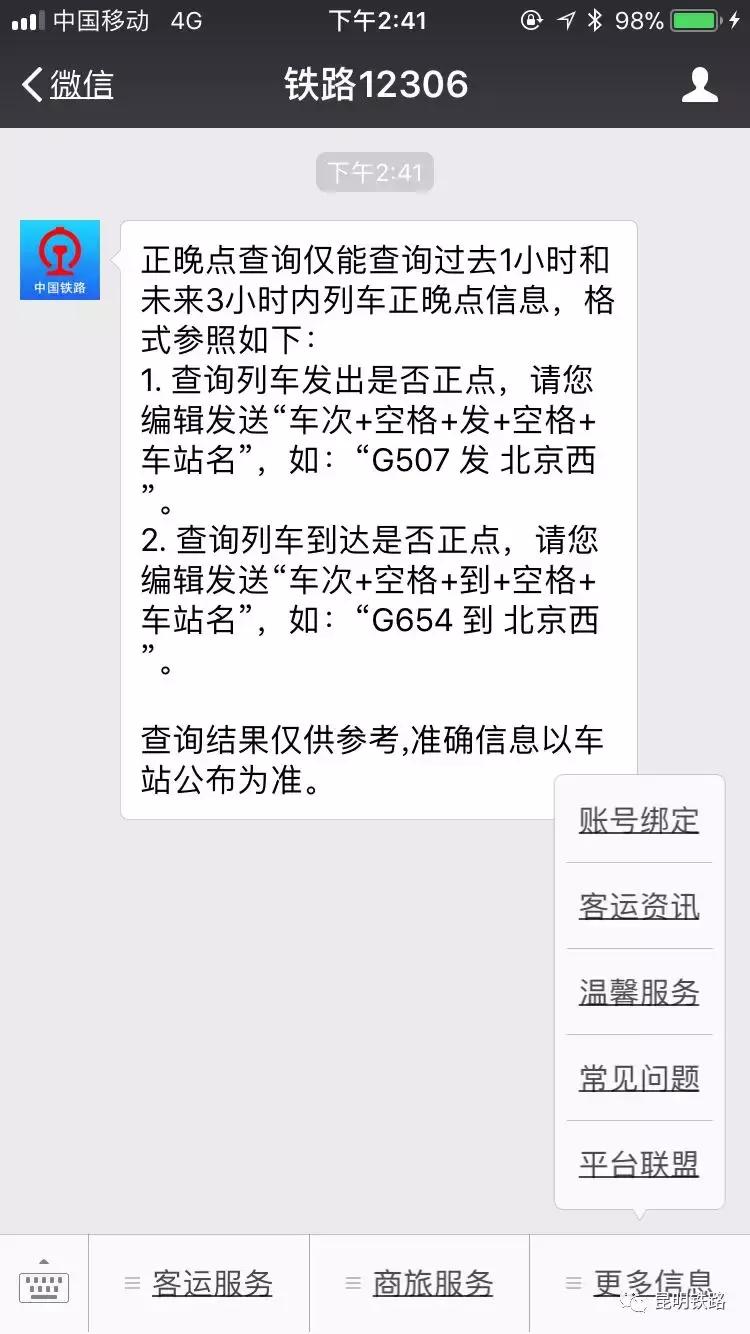
Task: Tap the 铁路12306 chat title
Action: pyautogui.click(x=375, y=85)
